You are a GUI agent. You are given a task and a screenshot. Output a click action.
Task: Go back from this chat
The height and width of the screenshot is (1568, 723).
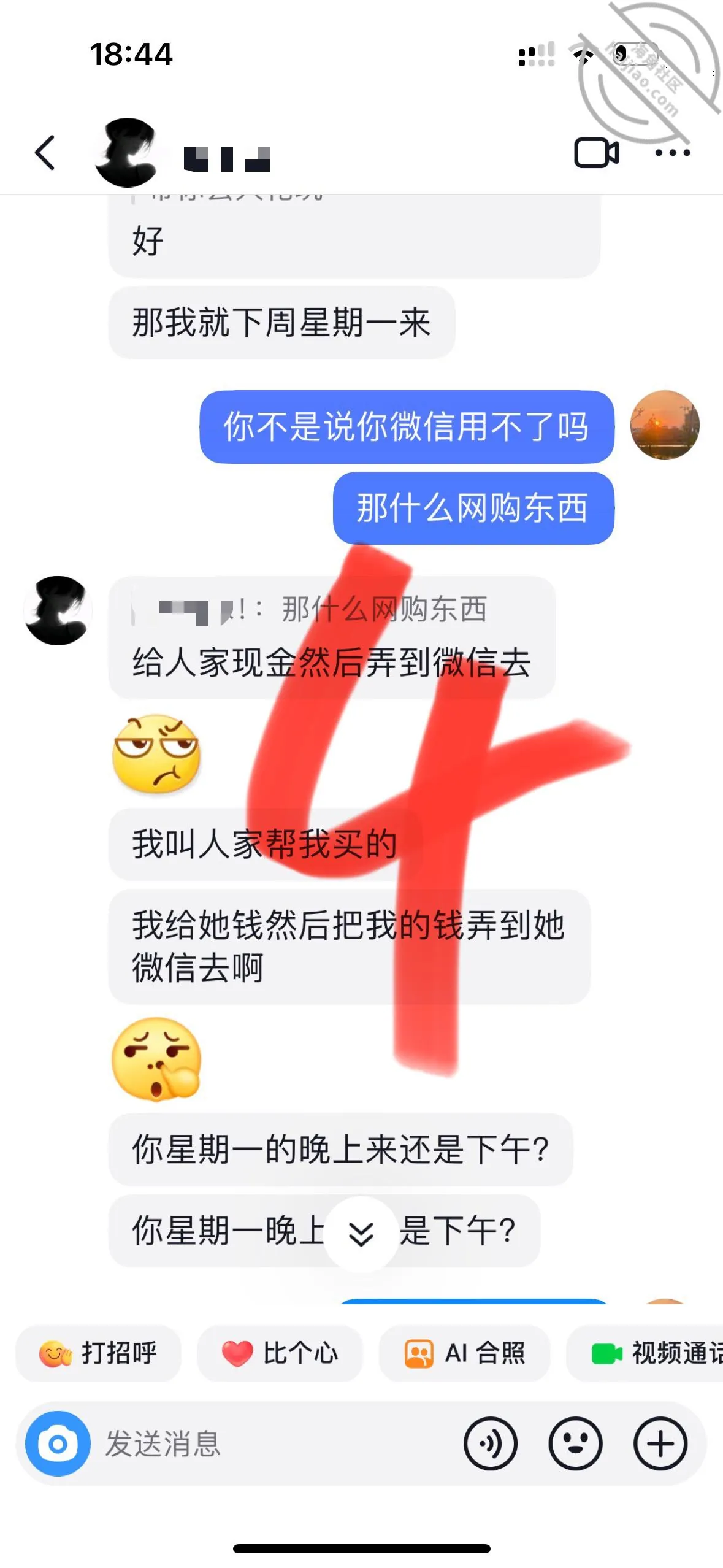(45, 153)
